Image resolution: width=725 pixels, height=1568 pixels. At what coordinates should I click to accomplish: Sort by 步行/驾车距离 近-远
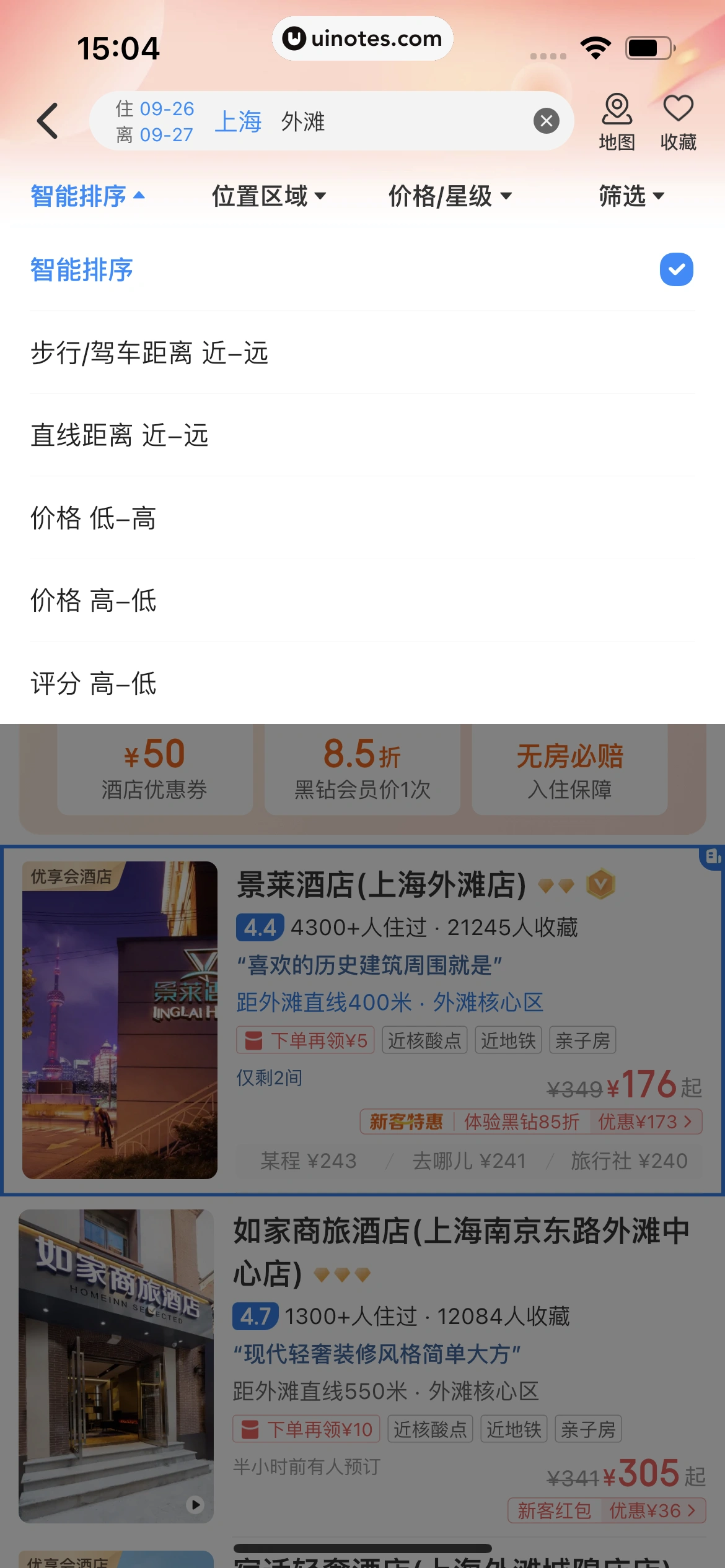pos(362,352)
